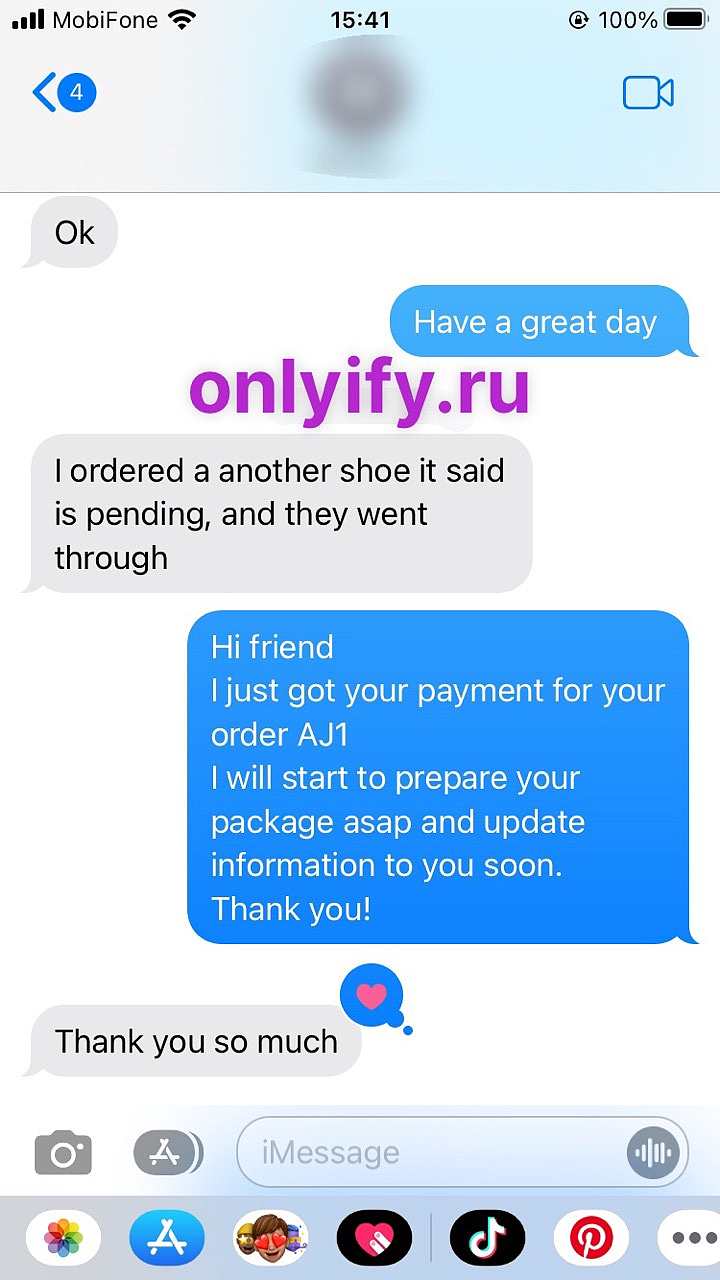720x1280 pixels.
Task: Open the camera to attach a photo
Action: pyautogui.click(x=63, y=1153)
